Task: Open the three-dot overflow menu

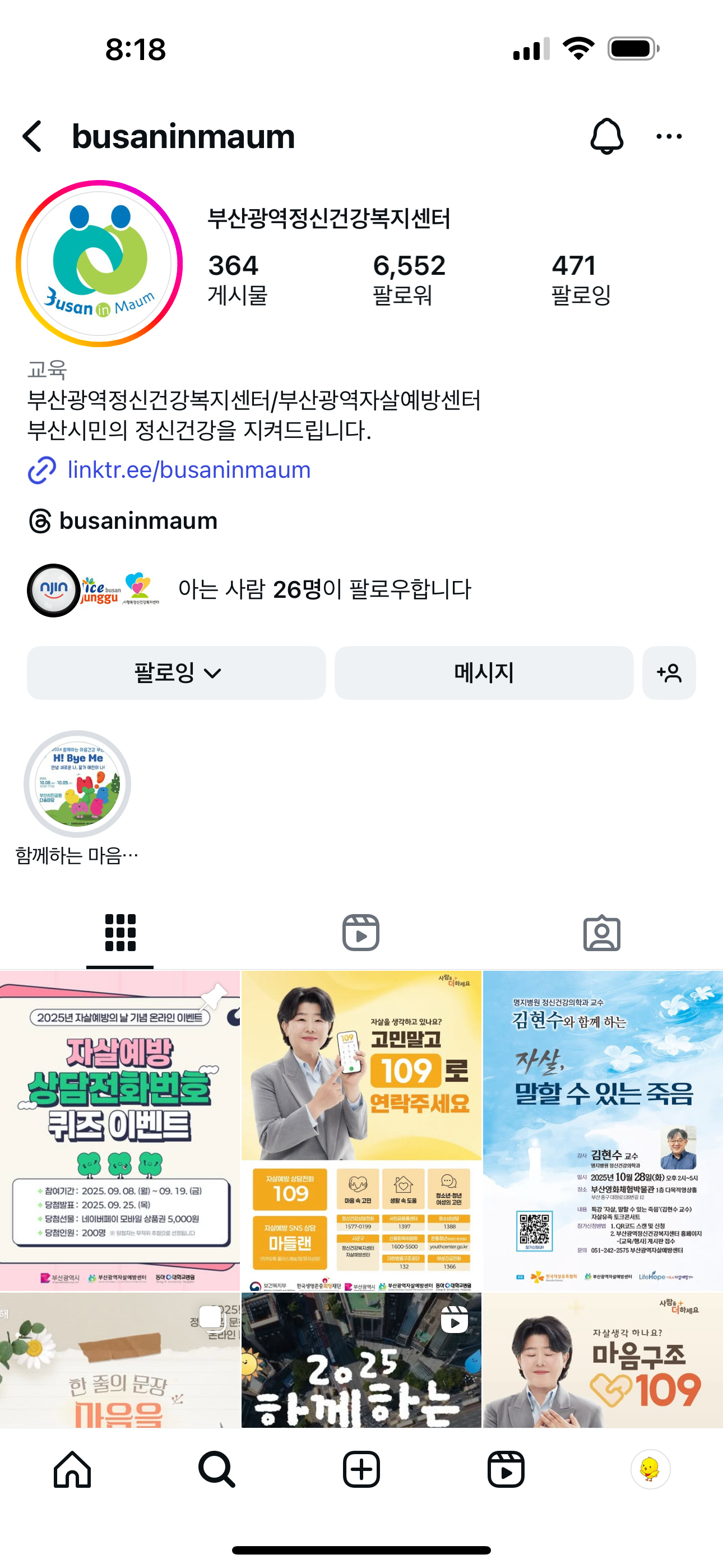Action: (669, 136)
